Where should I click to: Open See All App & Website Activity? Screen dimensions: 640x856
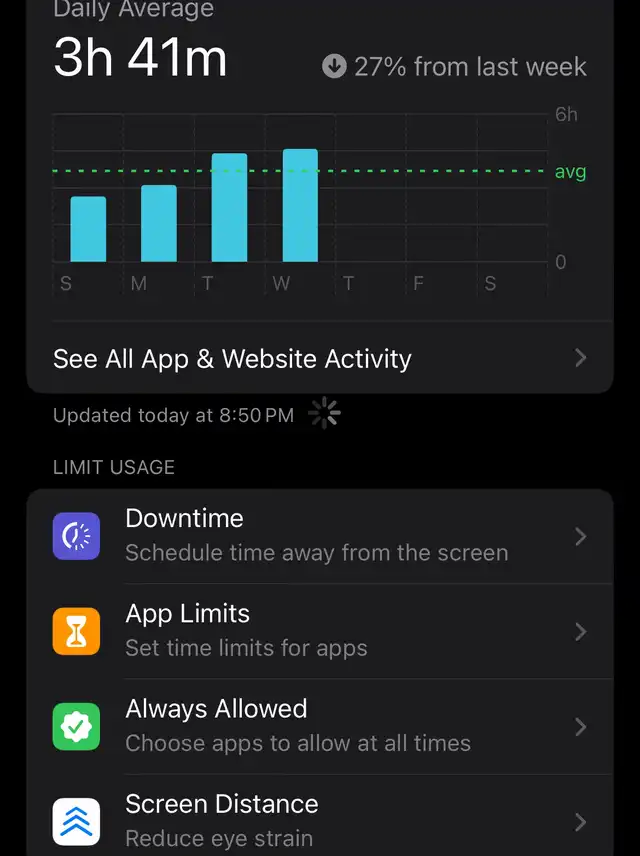(x=318, y=359)
